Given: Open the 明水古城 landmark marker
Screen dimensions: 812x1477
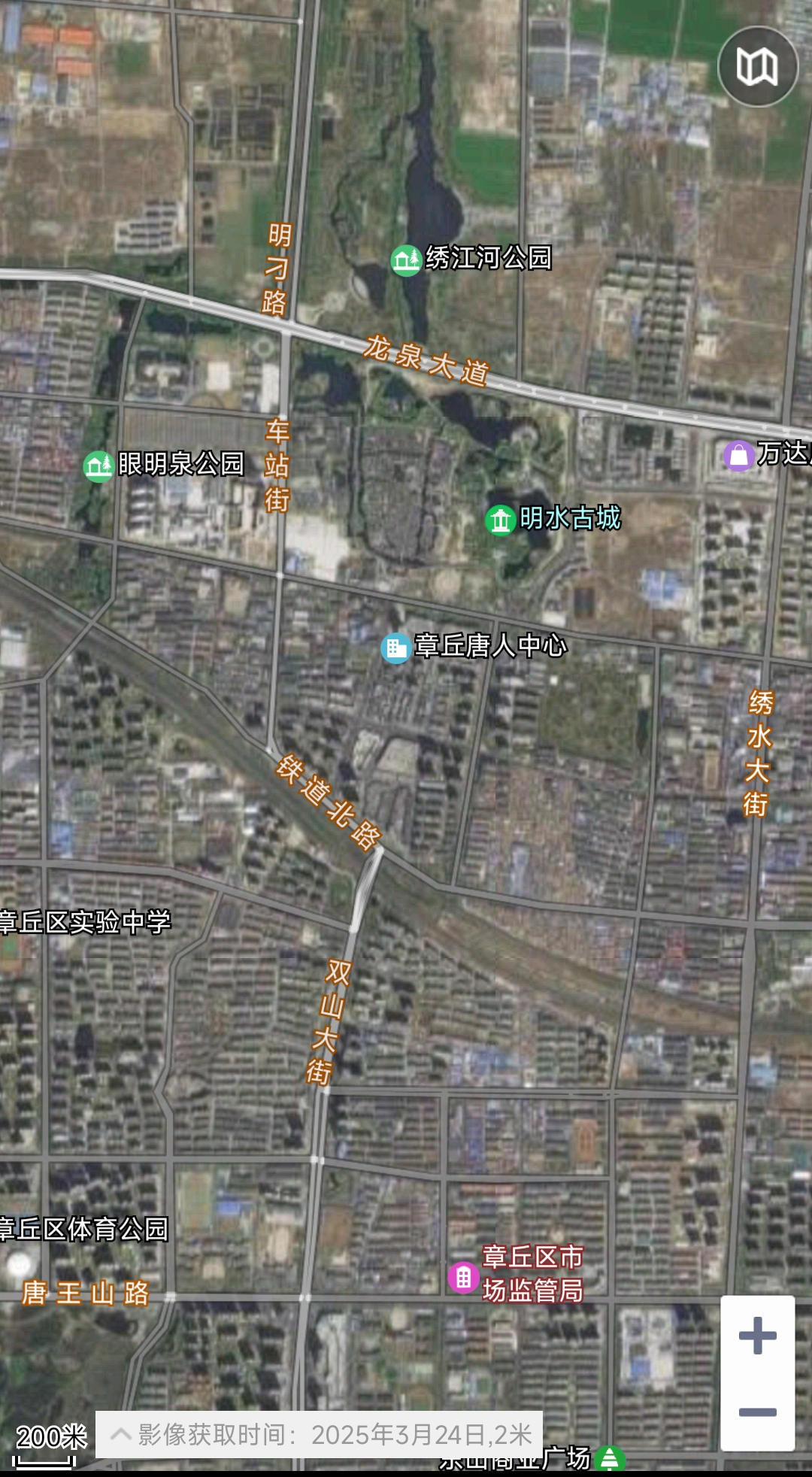Looking at the screenshot, I should tap(500, 520).
